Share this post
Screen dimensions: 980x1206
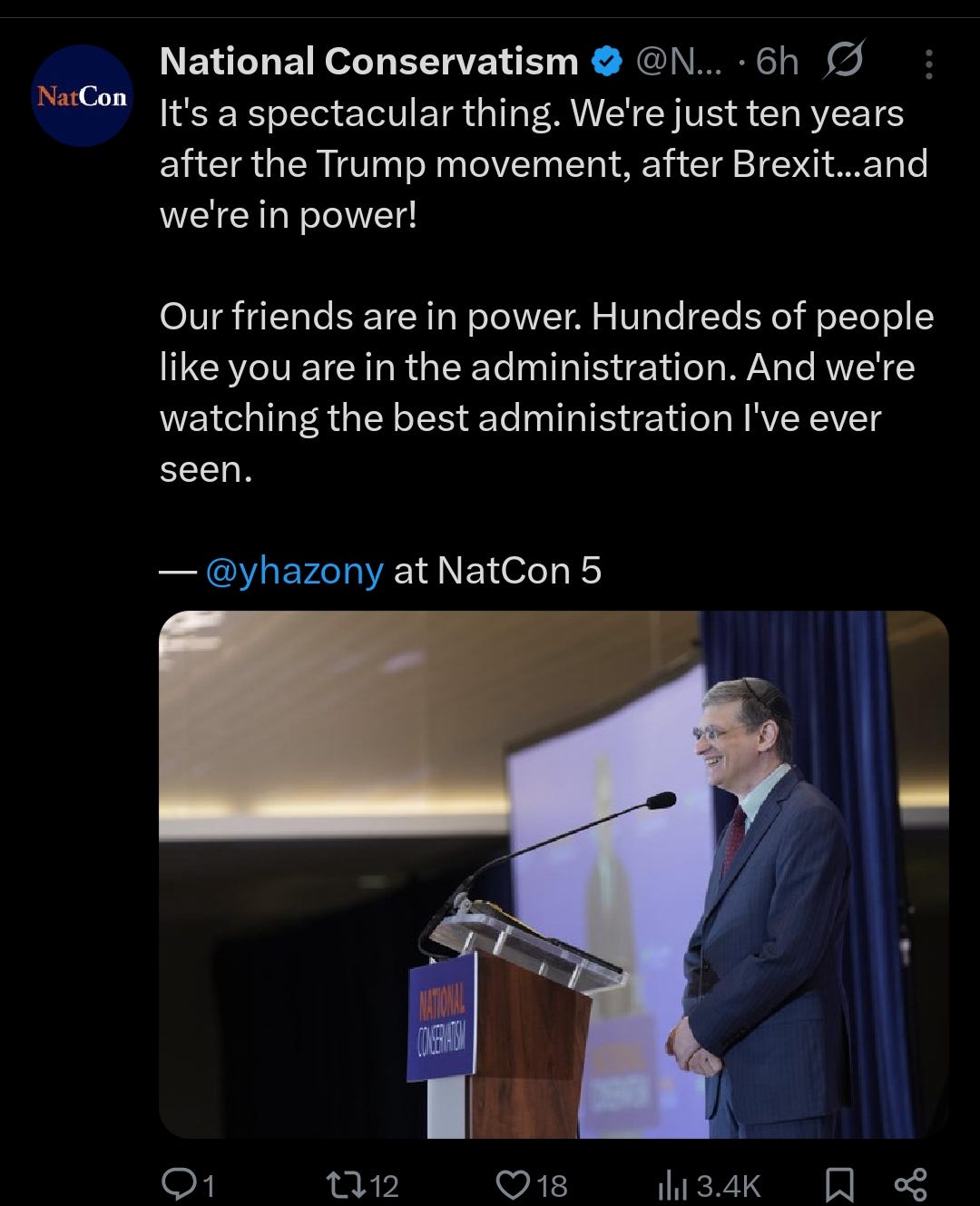click(x=910, y=1184)
